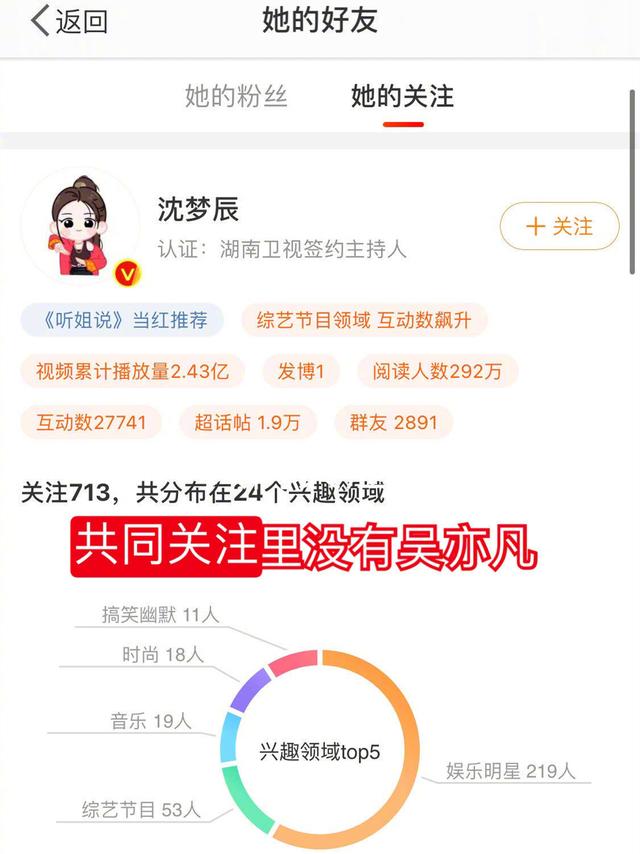Go back using the 返回 arrow
This screenshot has width=640, height=854.
[x=68, y=22]
